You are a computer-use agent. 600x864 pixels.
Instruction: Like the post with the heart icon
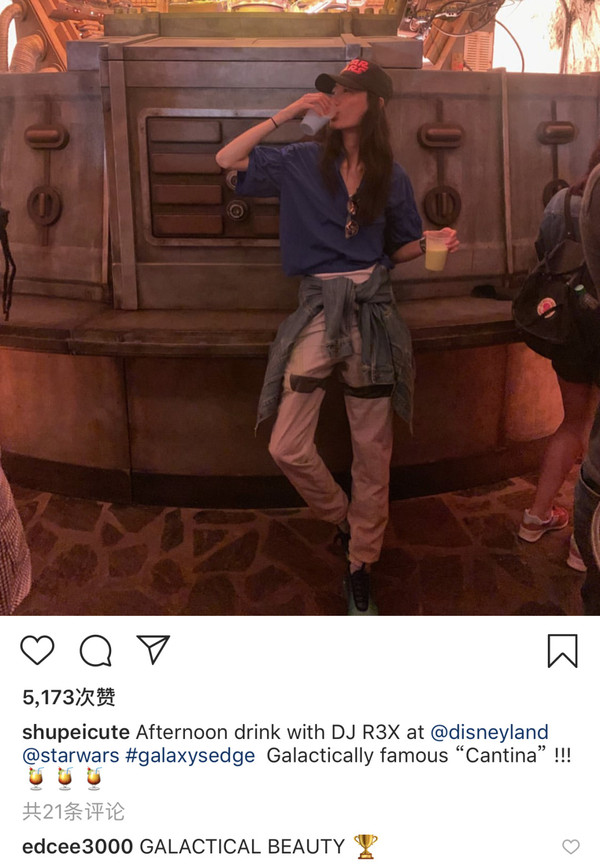pos(37,651)
